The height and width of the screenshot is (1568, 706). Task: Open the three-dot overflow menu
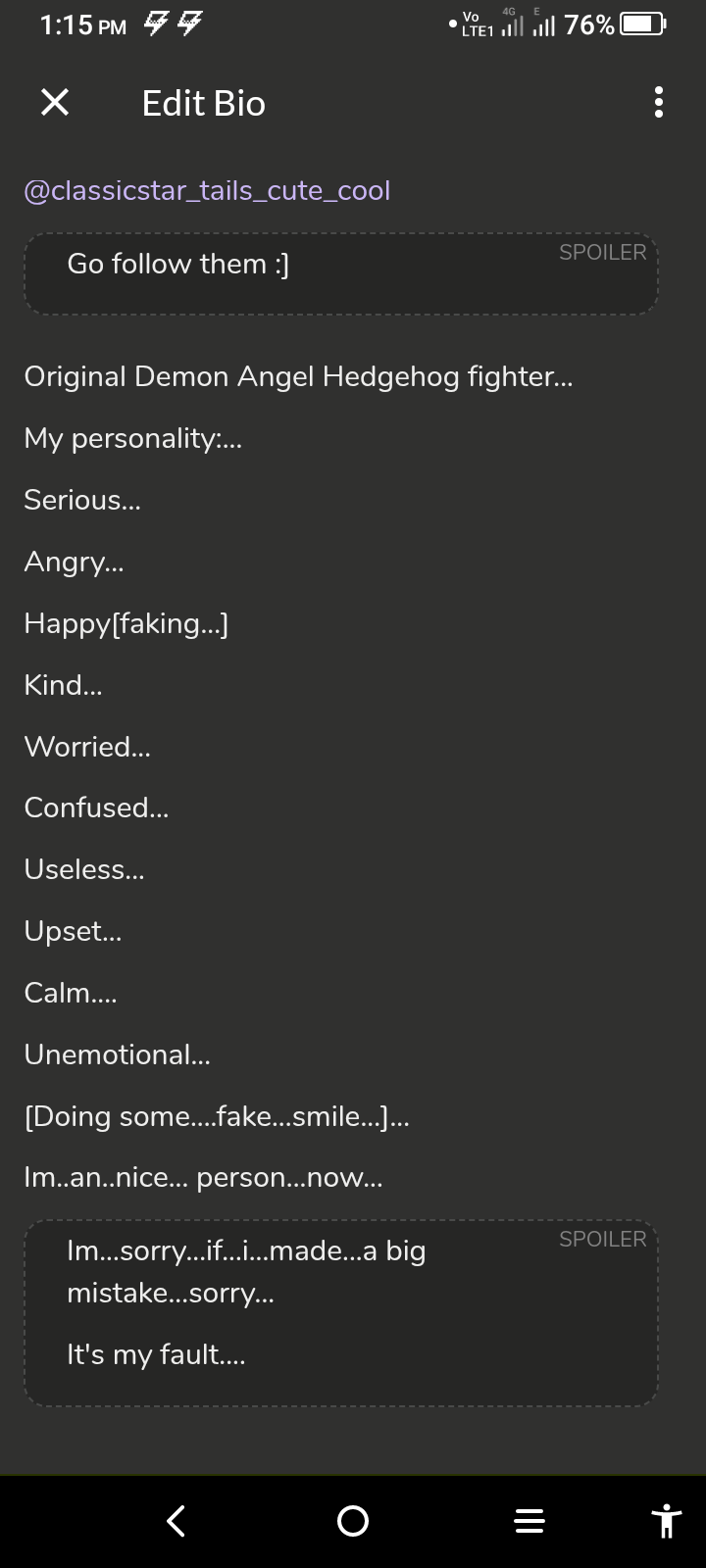click(659, 102)
